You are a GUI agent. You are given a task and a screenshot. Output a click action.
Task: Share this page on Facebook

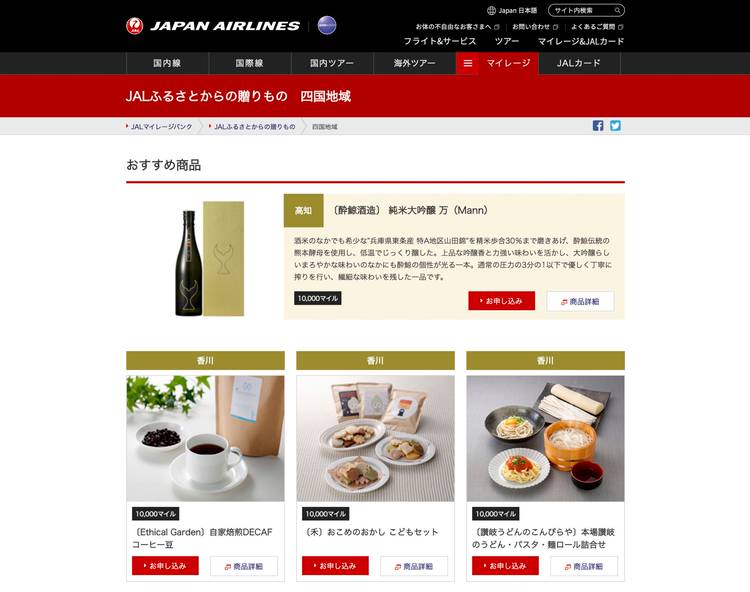coord(598,126)
